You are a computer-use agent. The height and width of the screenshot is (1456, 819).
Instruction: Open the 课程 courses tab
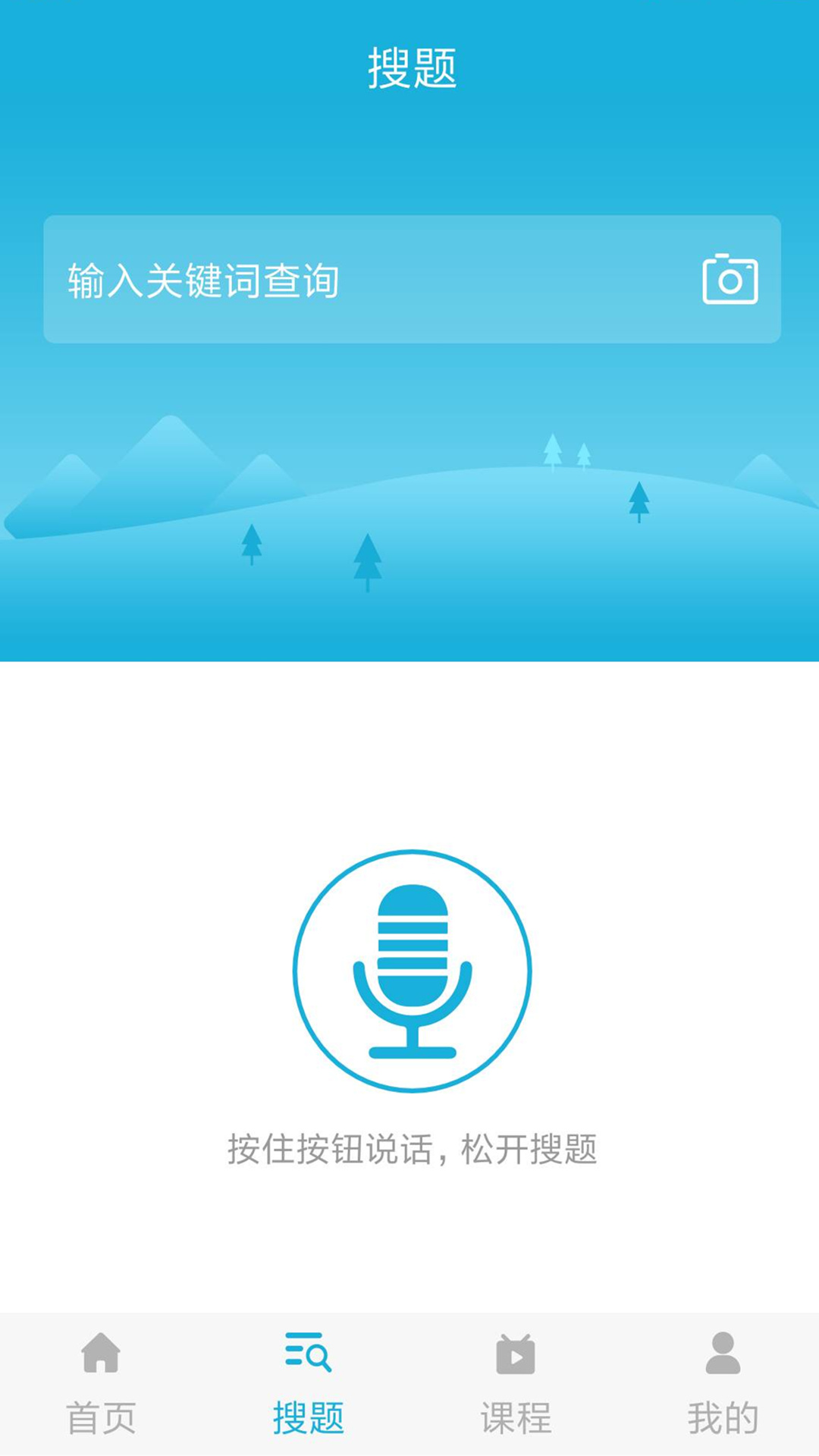(x=516, y=1384)
